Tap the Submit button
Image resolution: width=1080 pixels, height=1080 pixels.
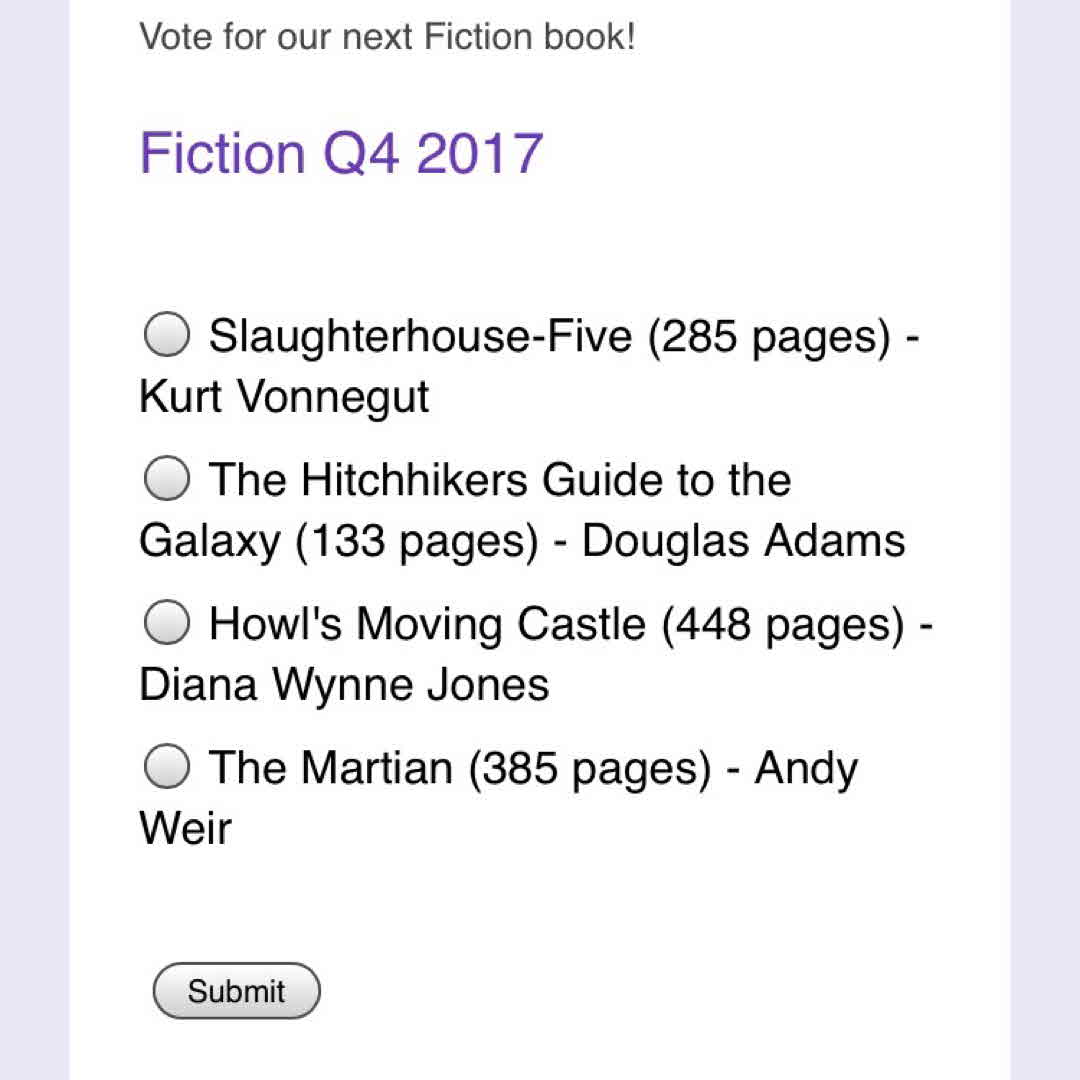click(x=237, y=991)
